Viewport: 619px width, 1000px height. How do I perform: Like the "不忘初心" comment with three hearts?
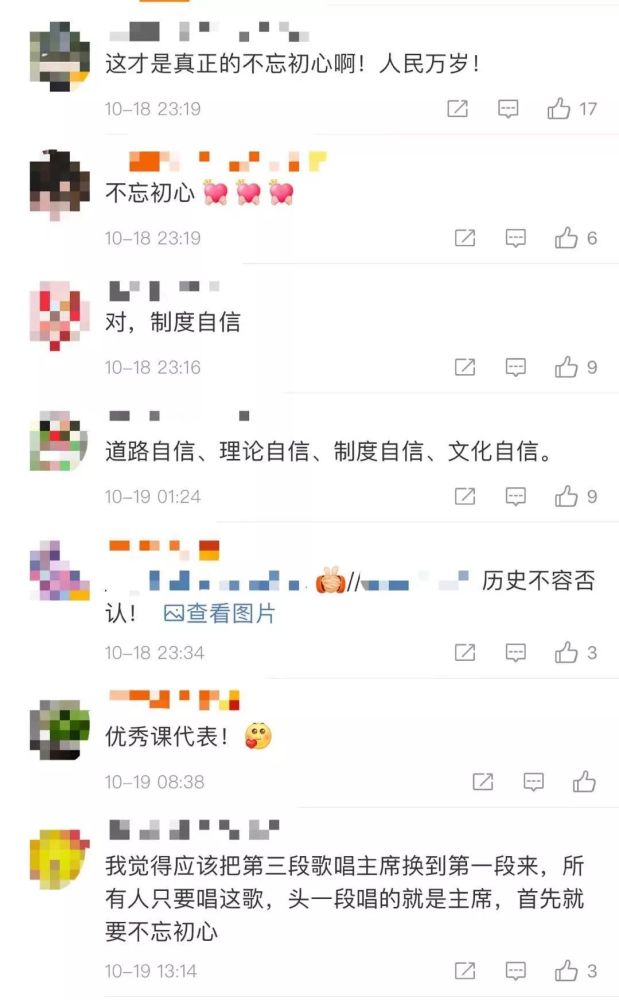coord(567,238)
